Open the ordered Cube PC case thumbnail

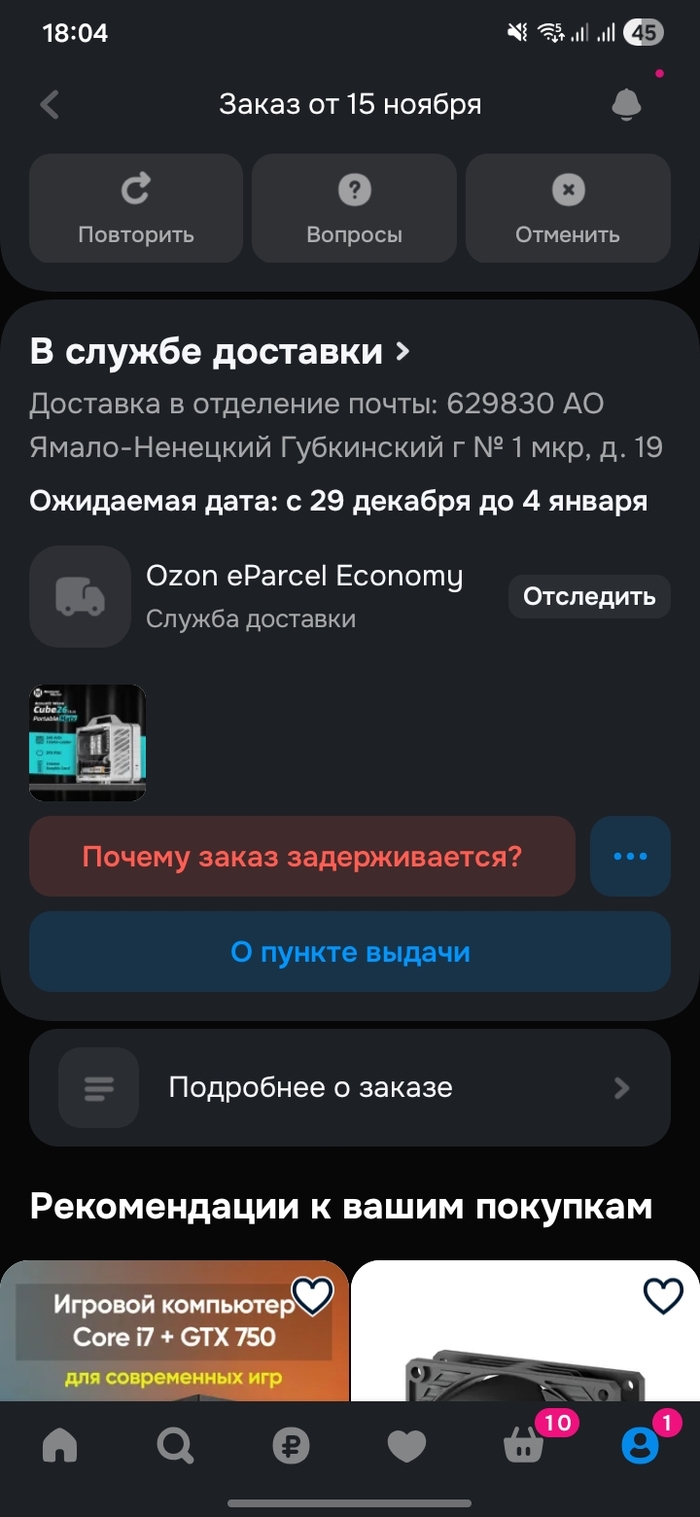[x=88, y=742]
